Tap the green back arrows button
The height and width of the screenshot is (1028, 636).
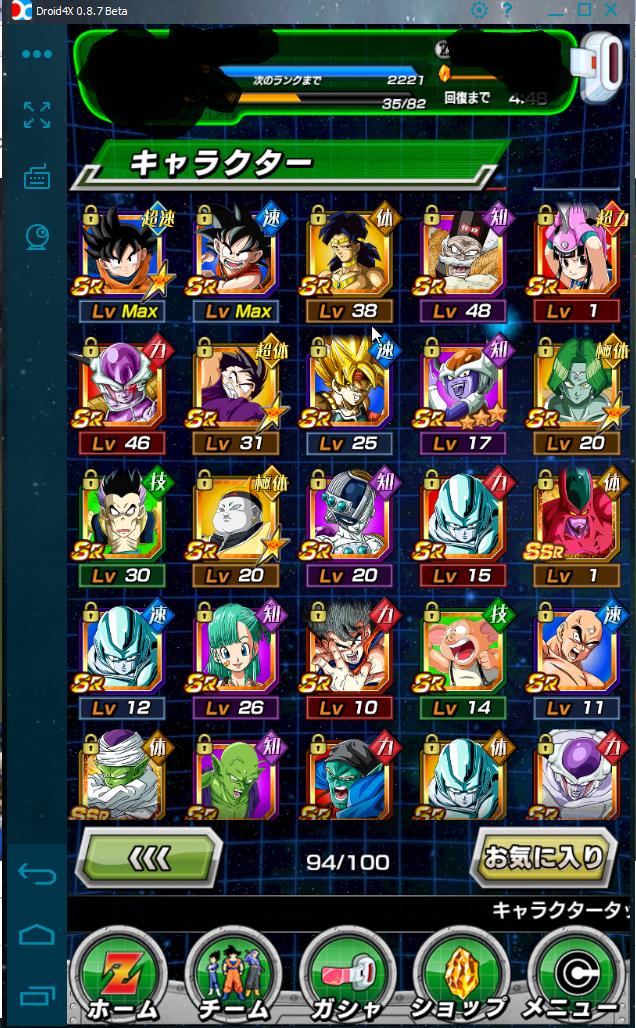coord(148,858)
